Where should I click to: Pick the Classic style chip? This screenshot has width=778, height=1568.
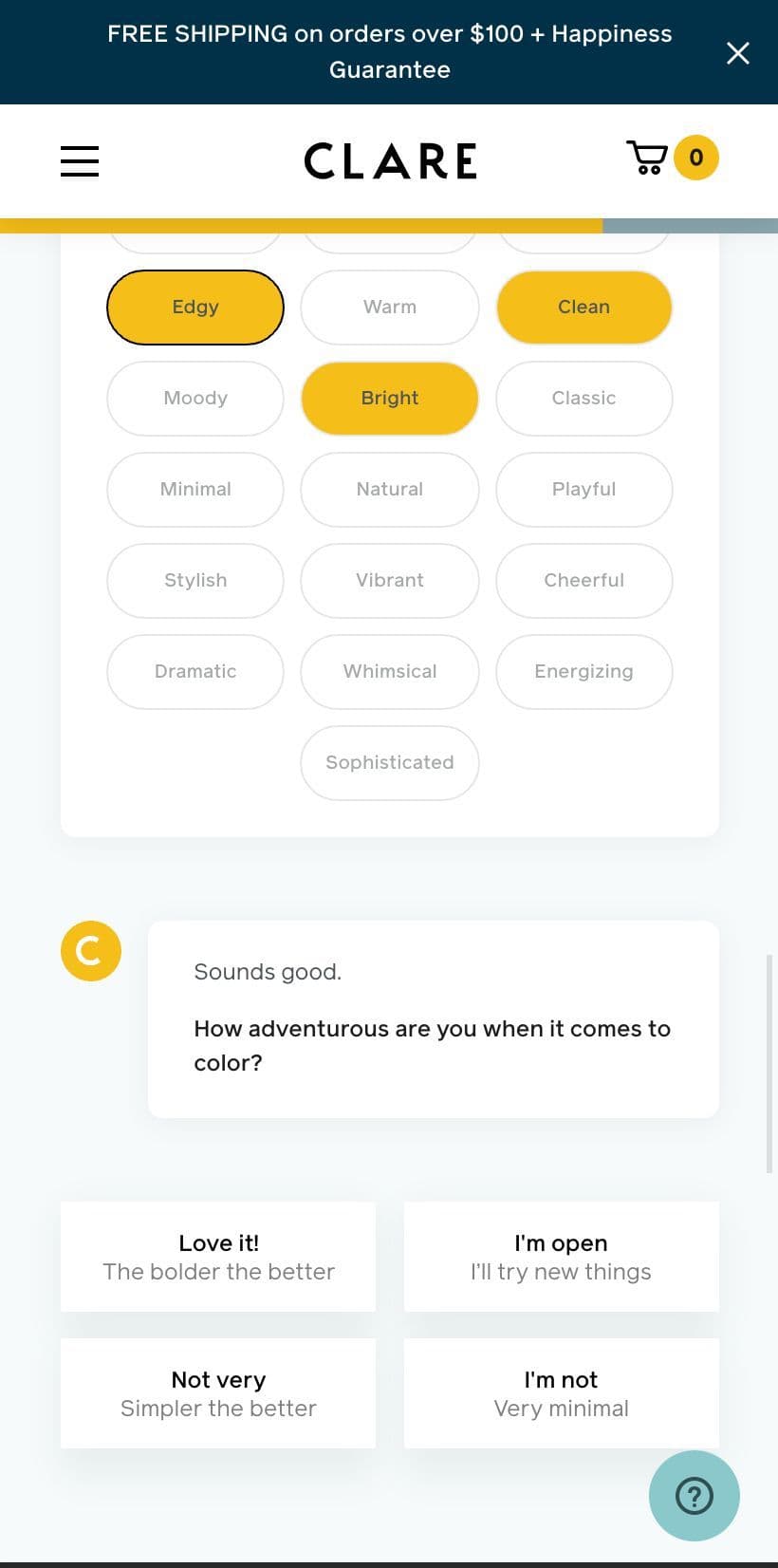583,399
